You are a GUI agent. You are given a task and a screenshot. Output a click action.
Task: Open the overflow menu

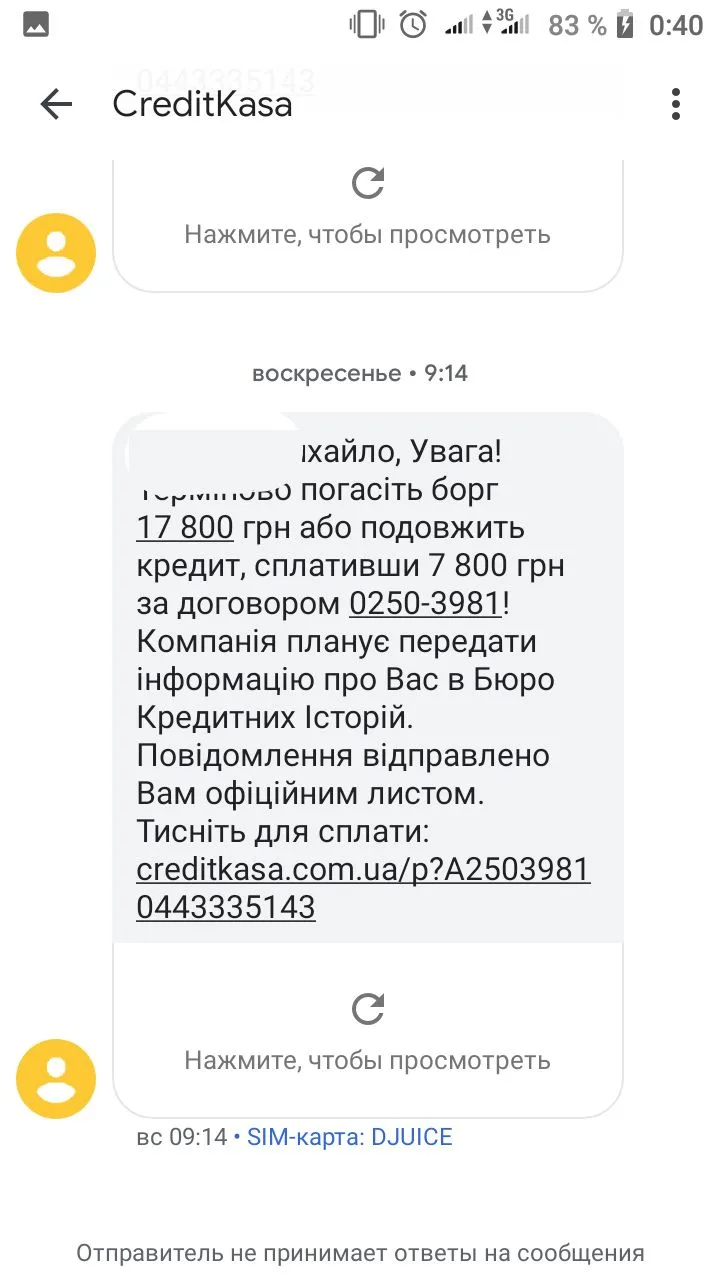(x=676, y=104)
